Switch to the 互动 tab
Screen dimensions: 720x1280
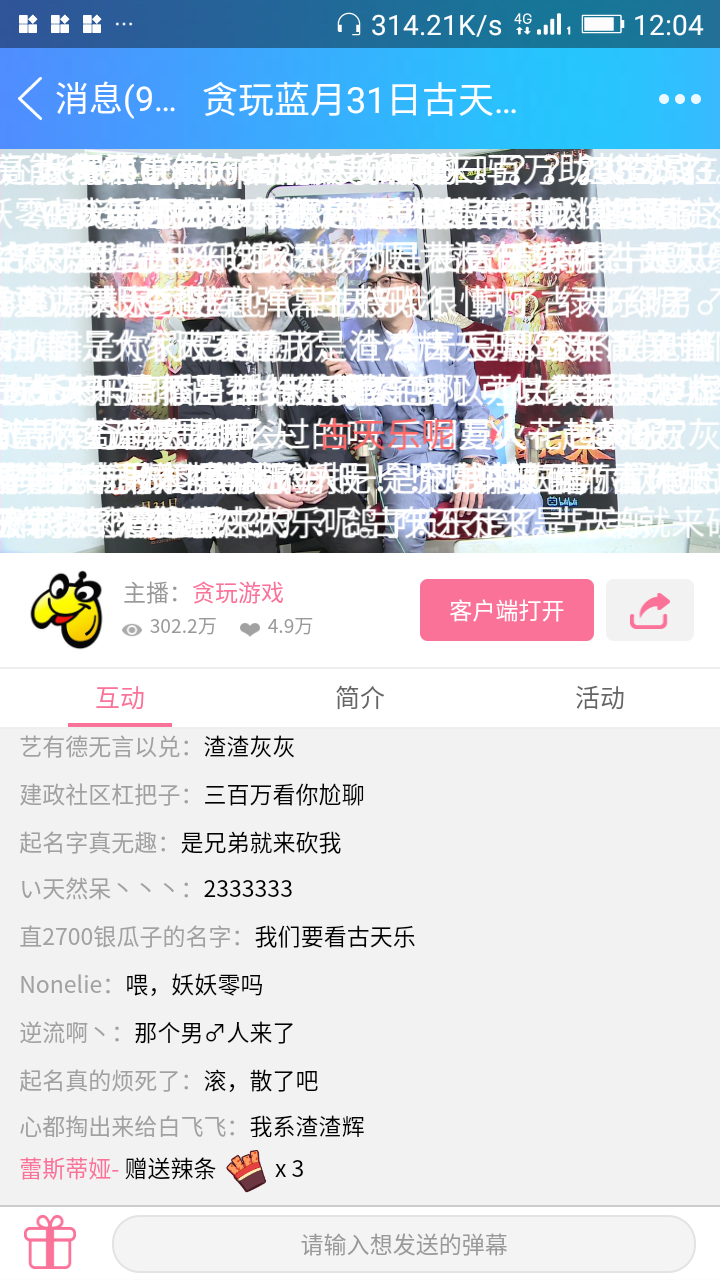click(x=120, y=698)
